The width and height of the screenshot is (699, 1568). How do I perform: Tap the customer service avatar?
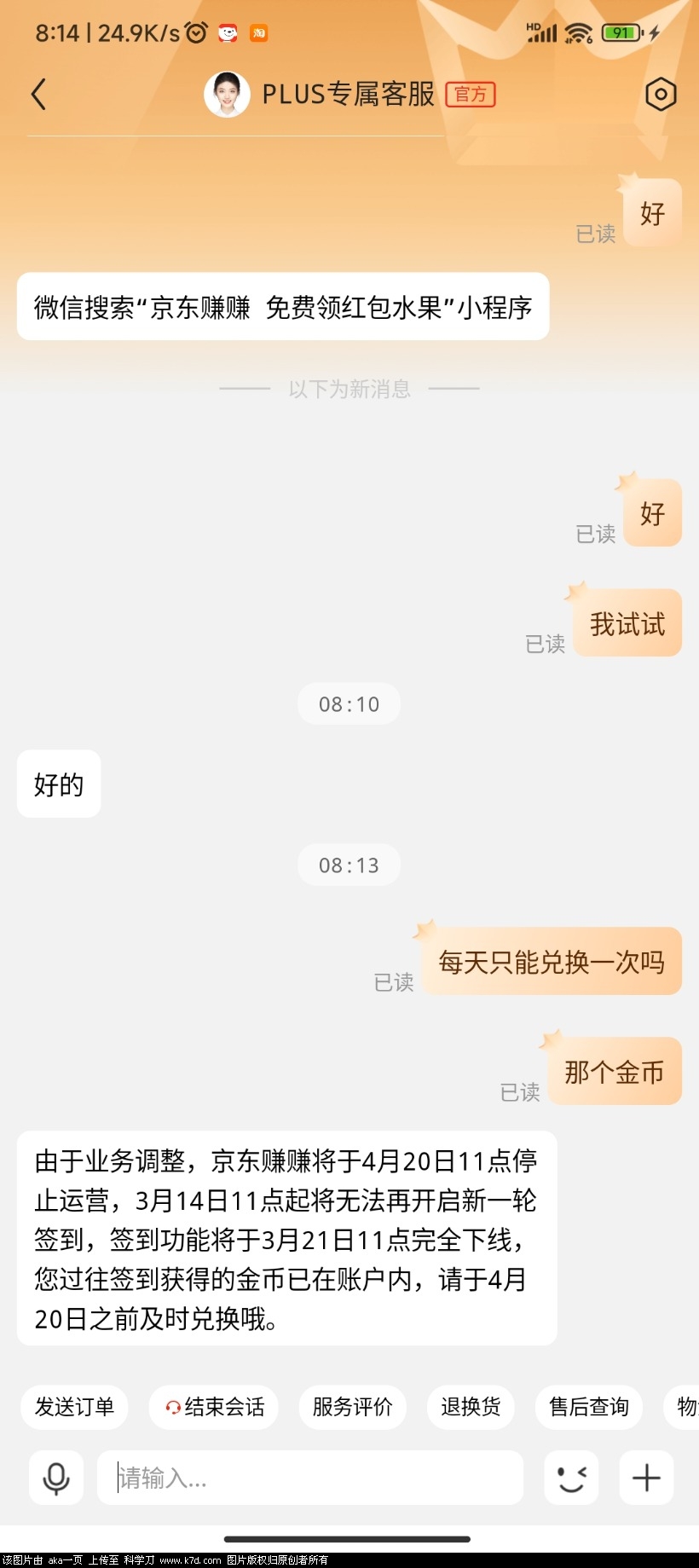pos(227,94)
